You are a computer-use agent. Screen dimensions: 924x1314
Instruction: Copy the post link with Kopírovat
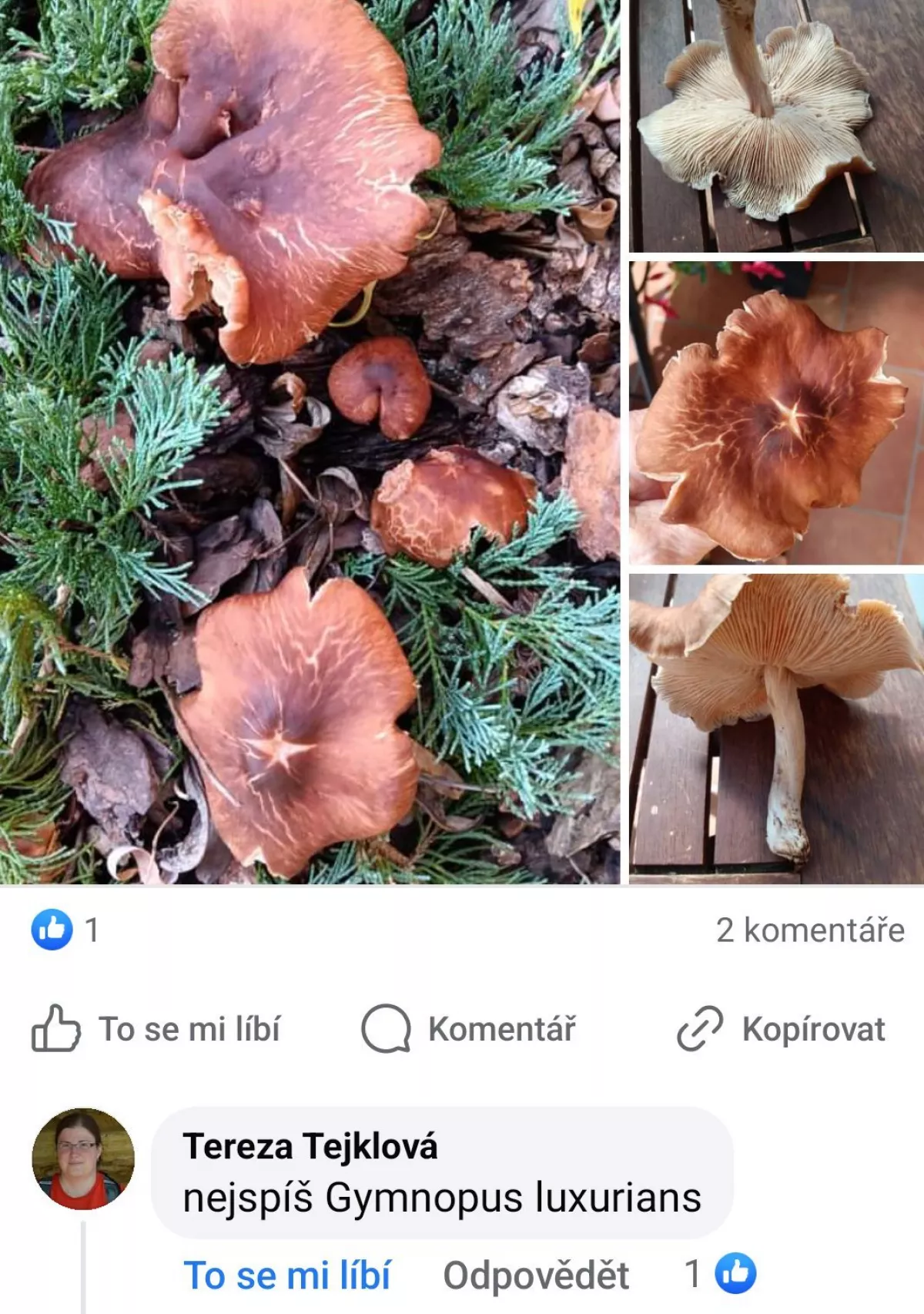point(781,1029)
